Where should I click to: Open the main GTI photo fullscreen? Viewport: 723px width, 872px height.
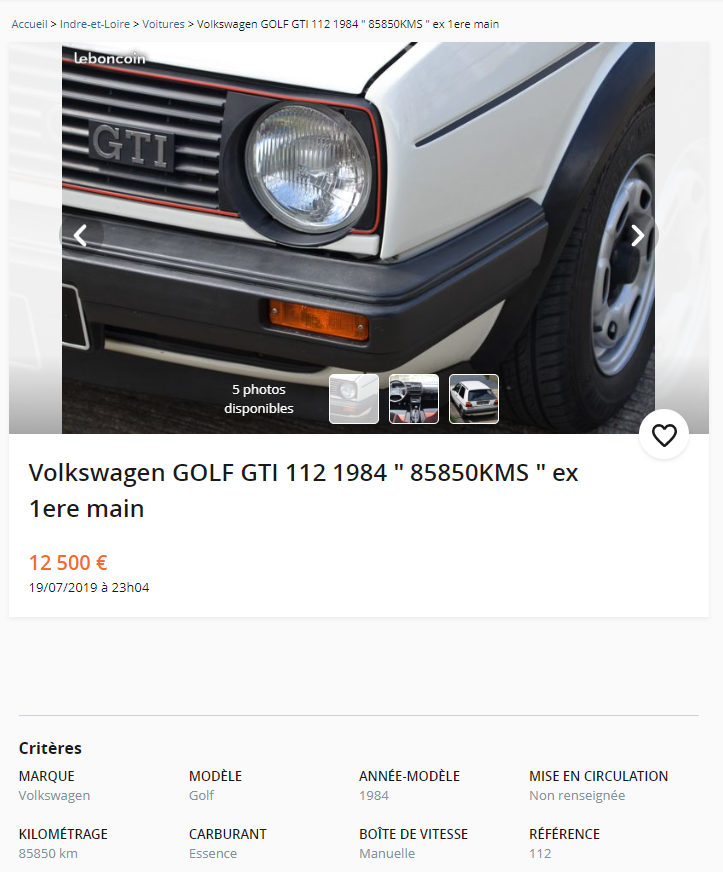(x=358, y=200)
